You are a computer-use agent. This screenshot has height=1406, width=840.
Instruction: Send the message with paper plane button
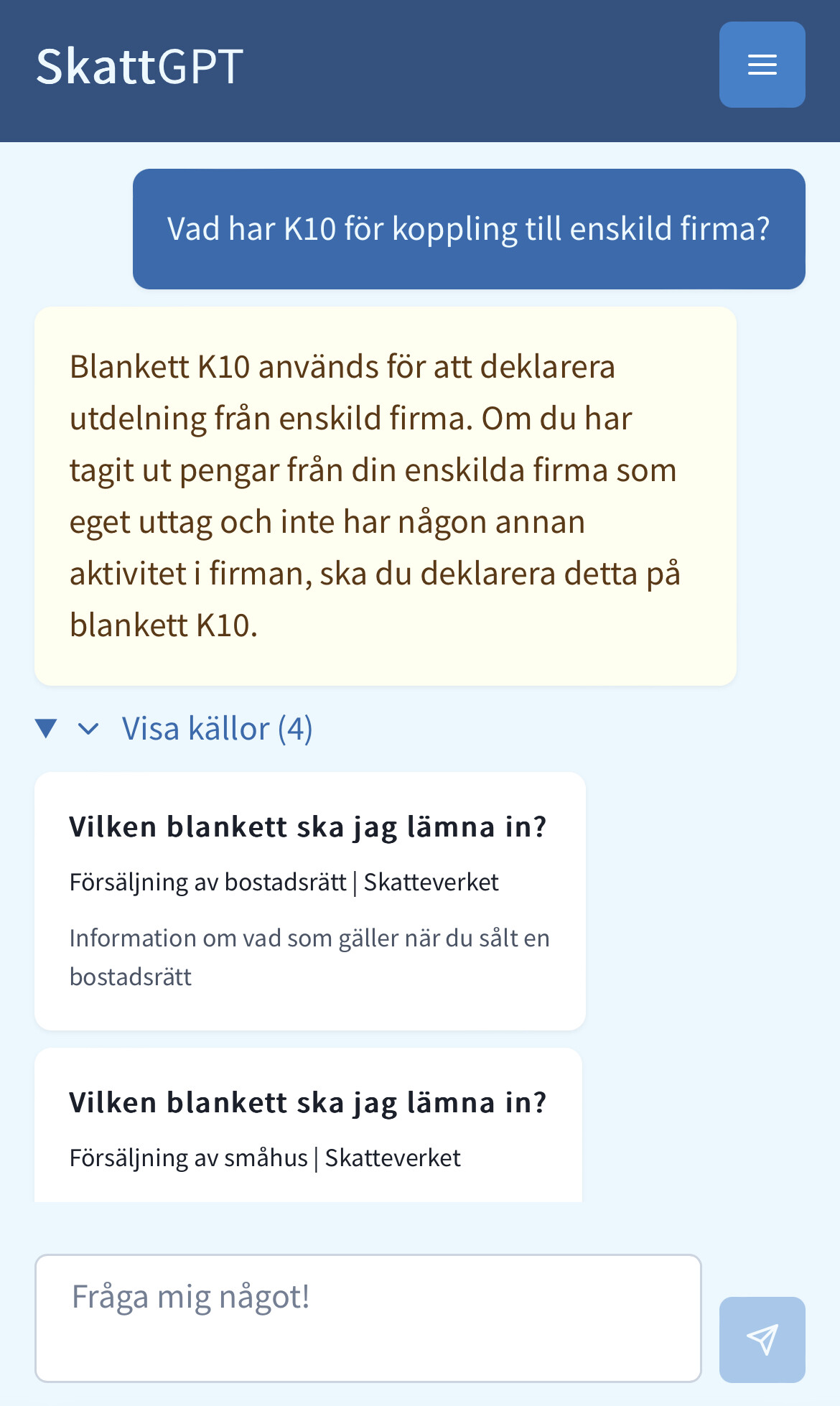point(762,1339)
